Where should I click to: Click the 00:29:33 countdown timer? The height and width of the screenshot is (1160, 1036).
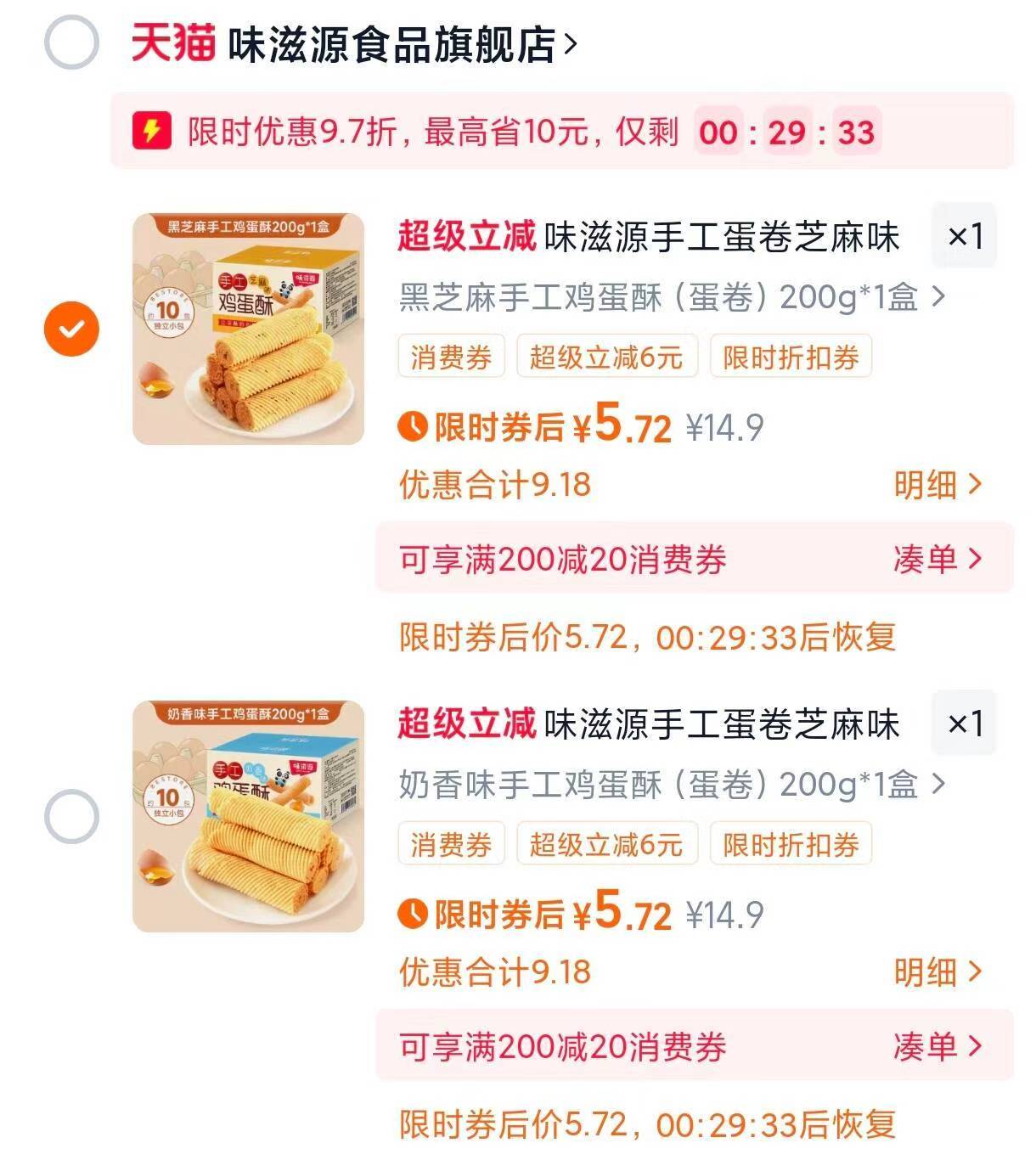pyautogui.click(x=785, y=132)
